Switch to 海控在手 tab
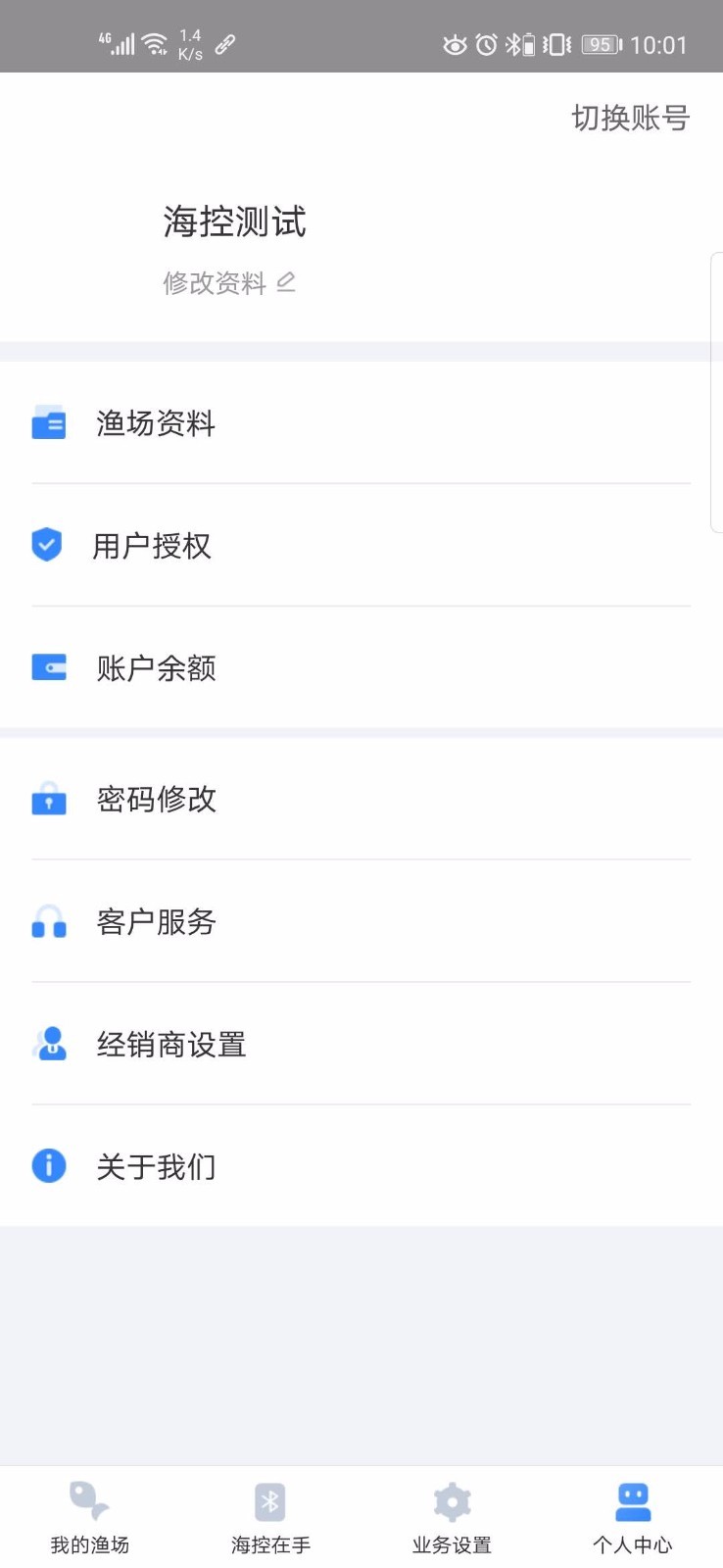 tap(271, 1518)
